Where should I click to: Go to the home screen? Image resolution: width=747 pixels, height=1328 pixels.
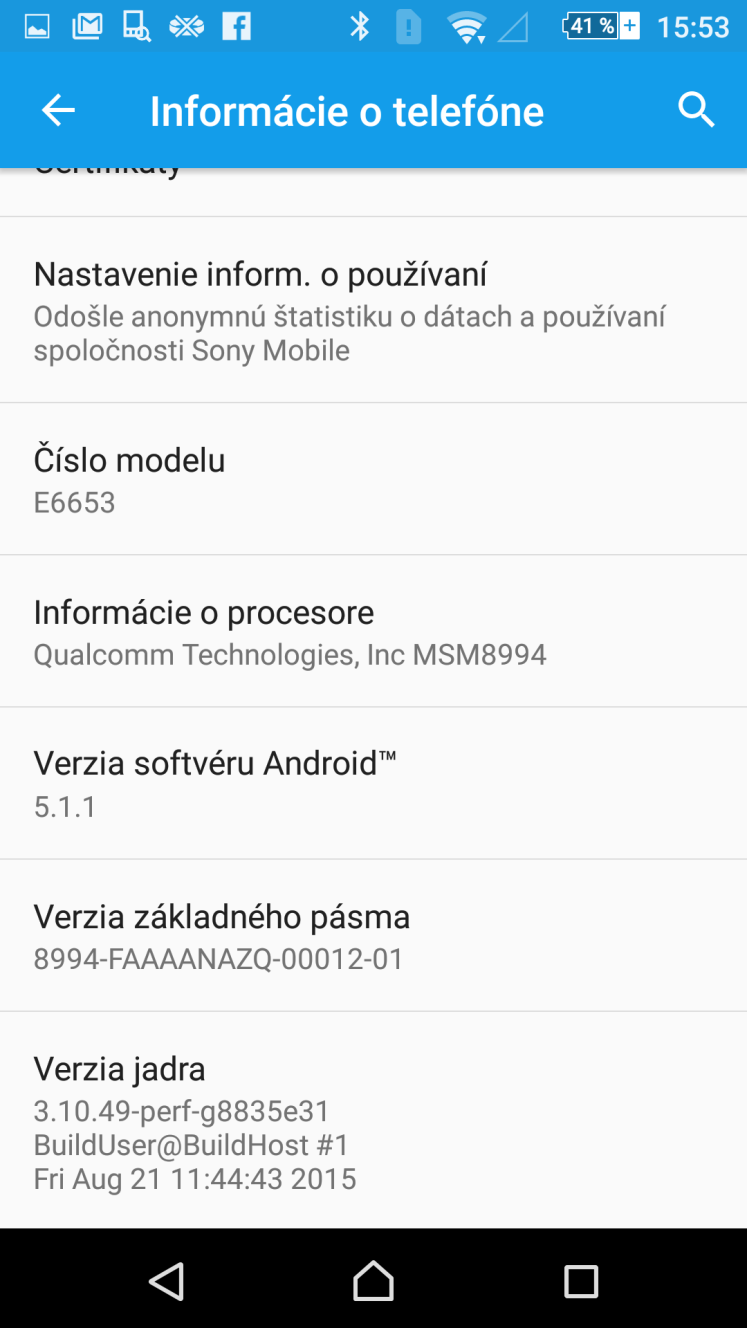click(x=373, y=1280)
